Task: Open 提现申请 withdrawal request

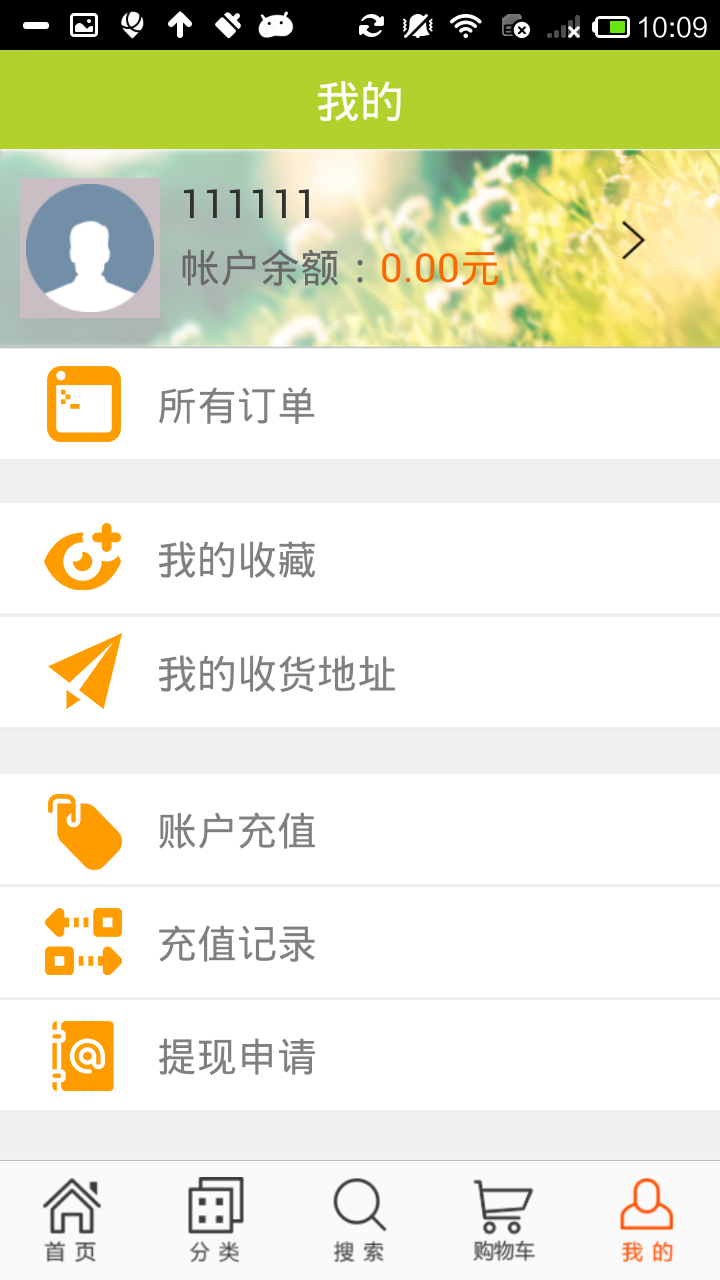Action: [360, 1055]
